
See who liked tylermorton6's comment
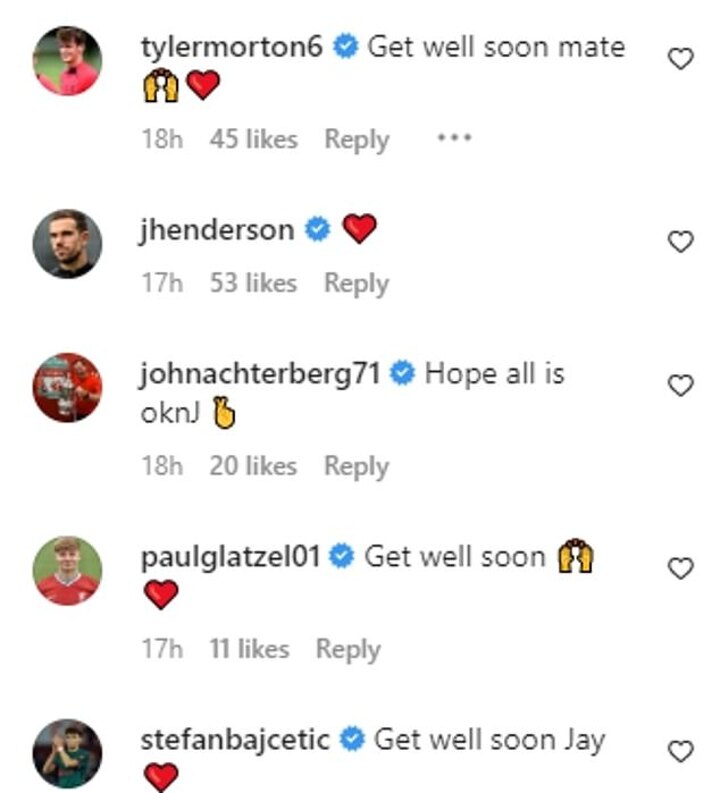coord(253,140)
